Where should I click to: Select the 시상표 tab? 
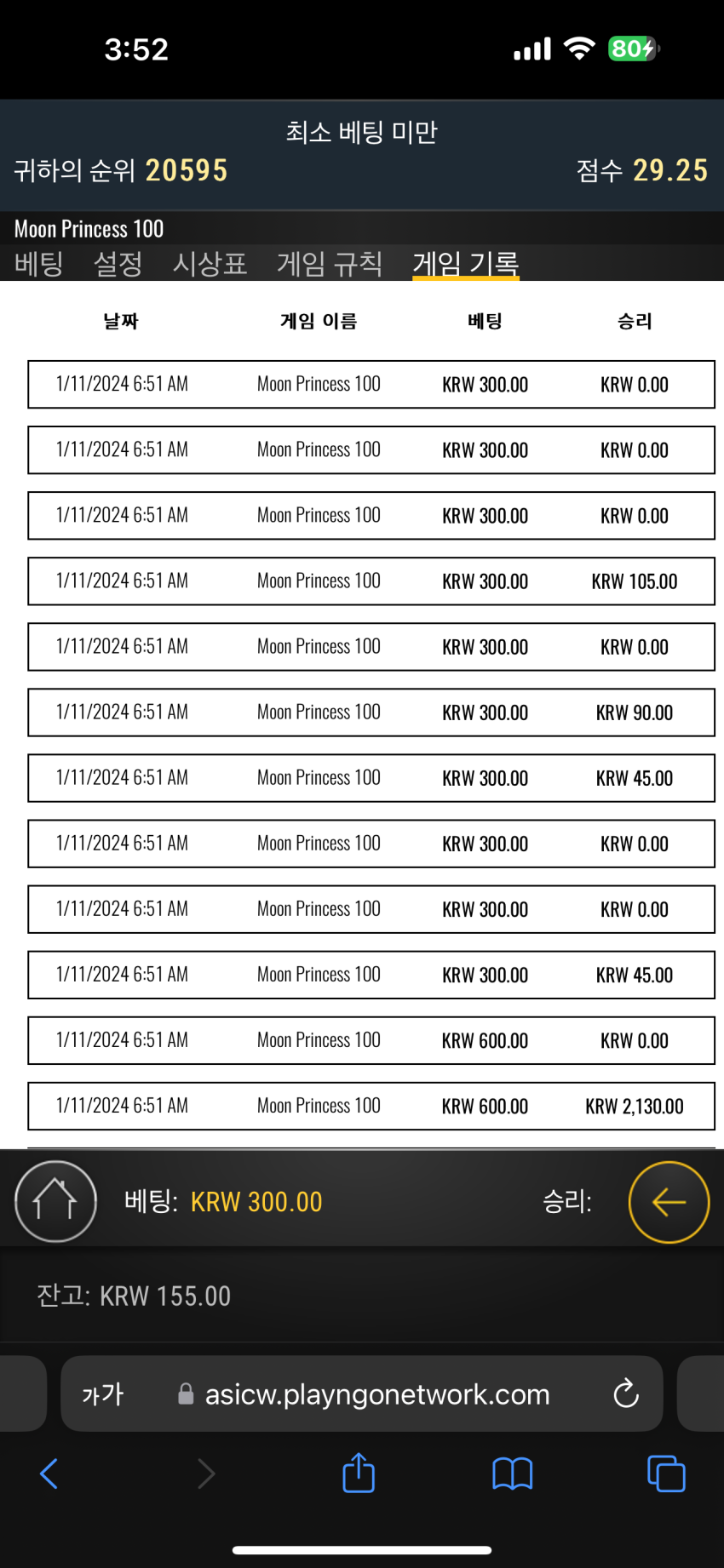pos(210,264)
